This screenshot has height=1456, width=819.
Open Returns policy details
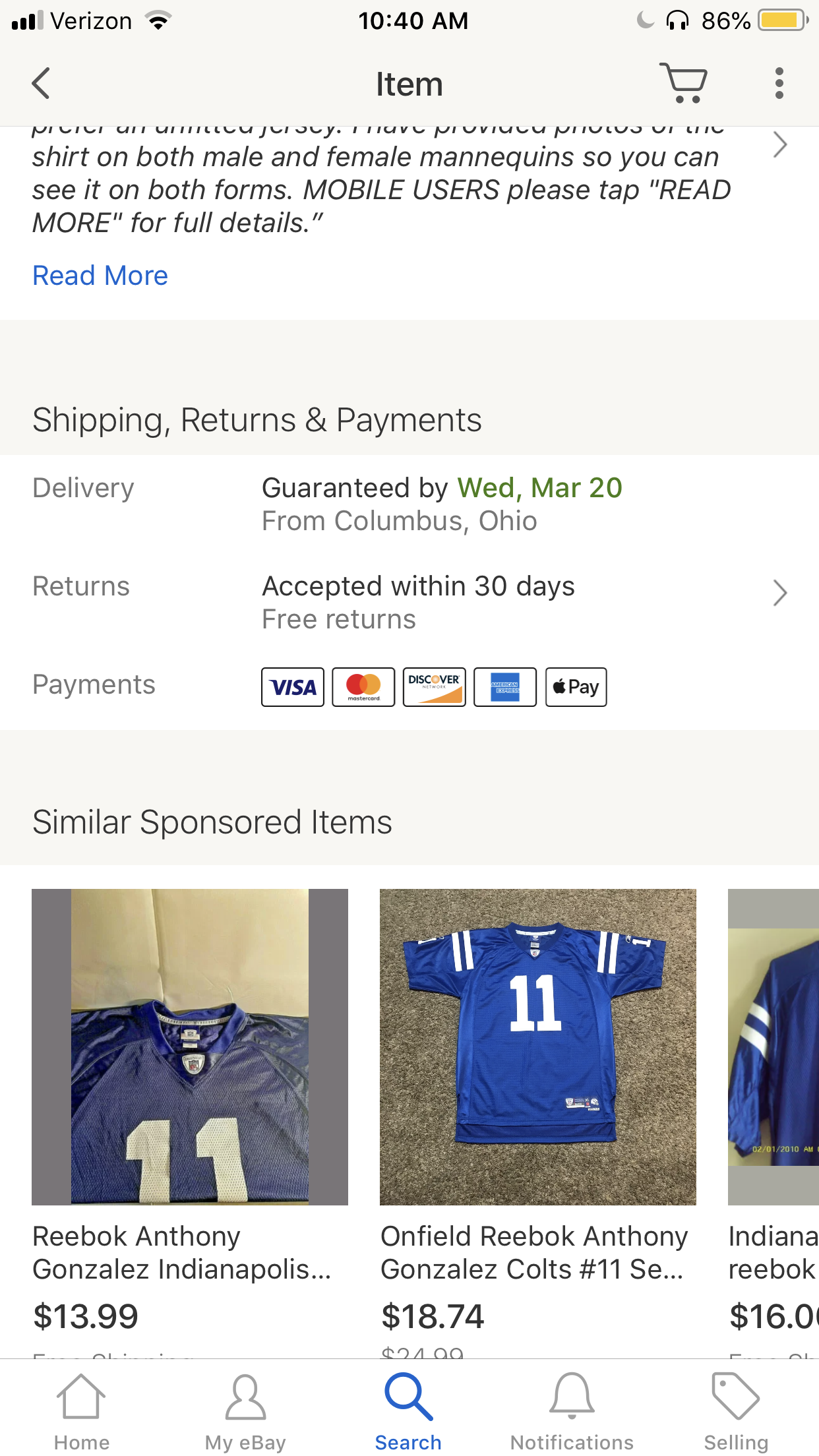(409, 602)
